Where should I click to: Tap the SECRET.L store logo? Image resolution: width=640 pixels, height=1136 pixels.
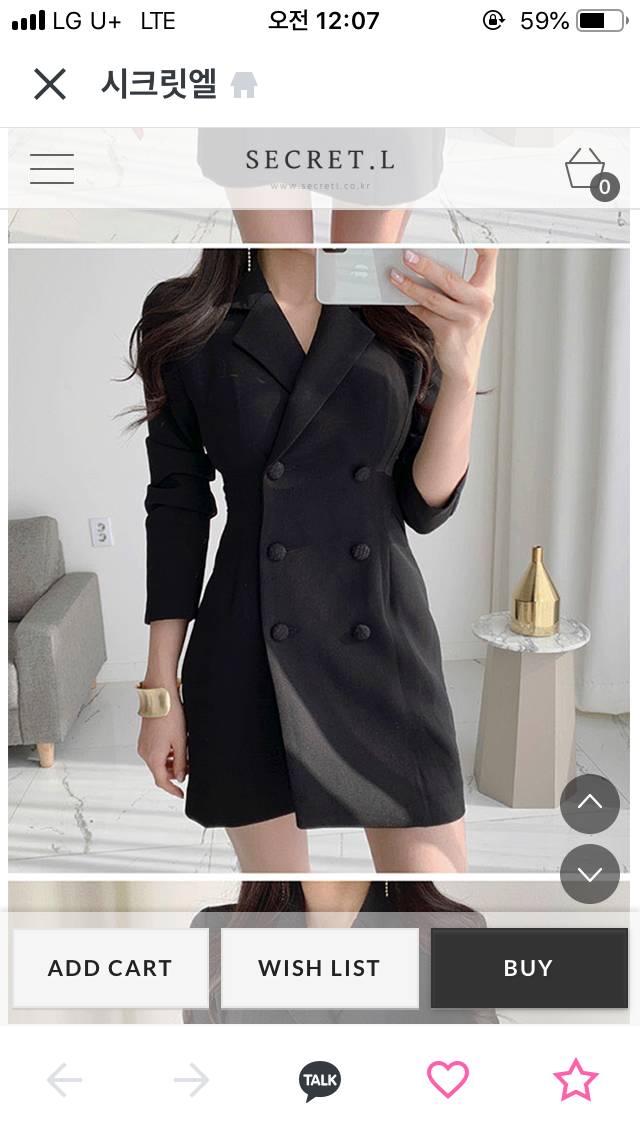click(320, 161)
